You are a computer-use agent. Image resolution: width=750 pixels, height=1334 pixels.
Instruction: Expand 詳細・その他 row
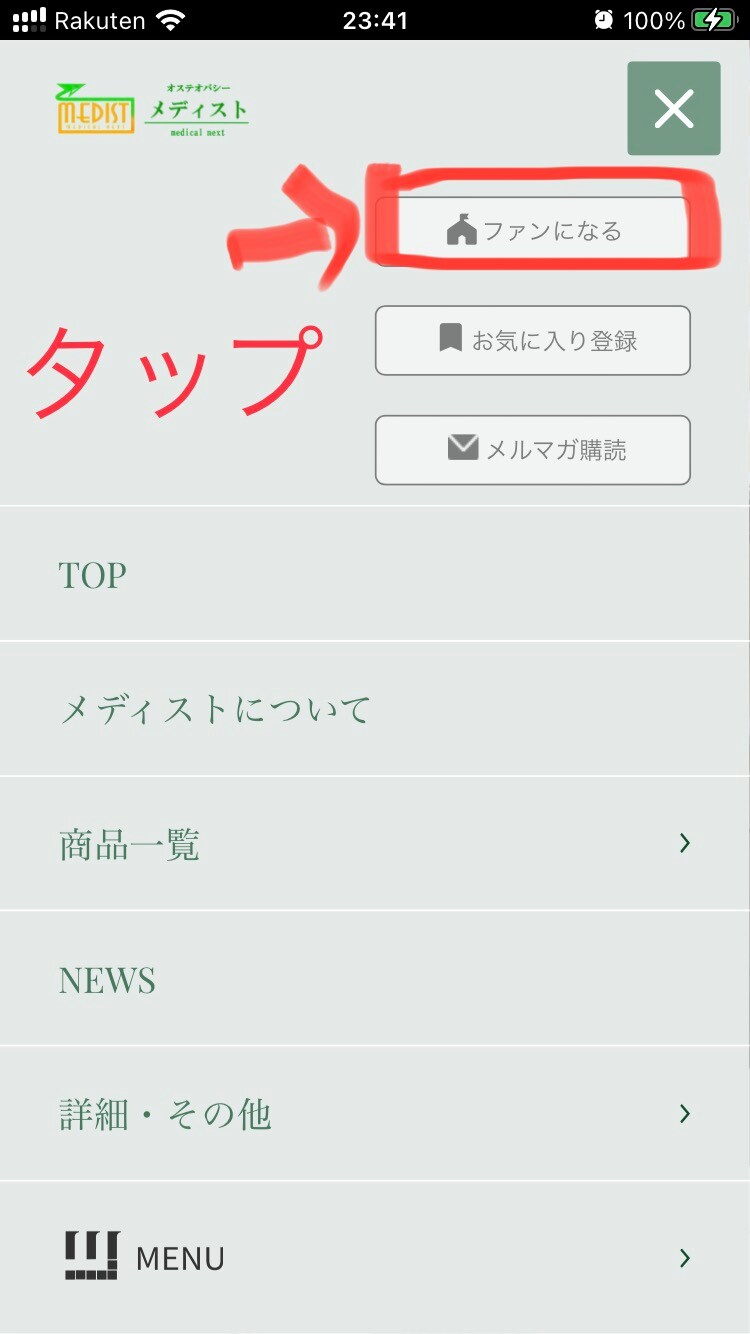[x=375, y=1114]
